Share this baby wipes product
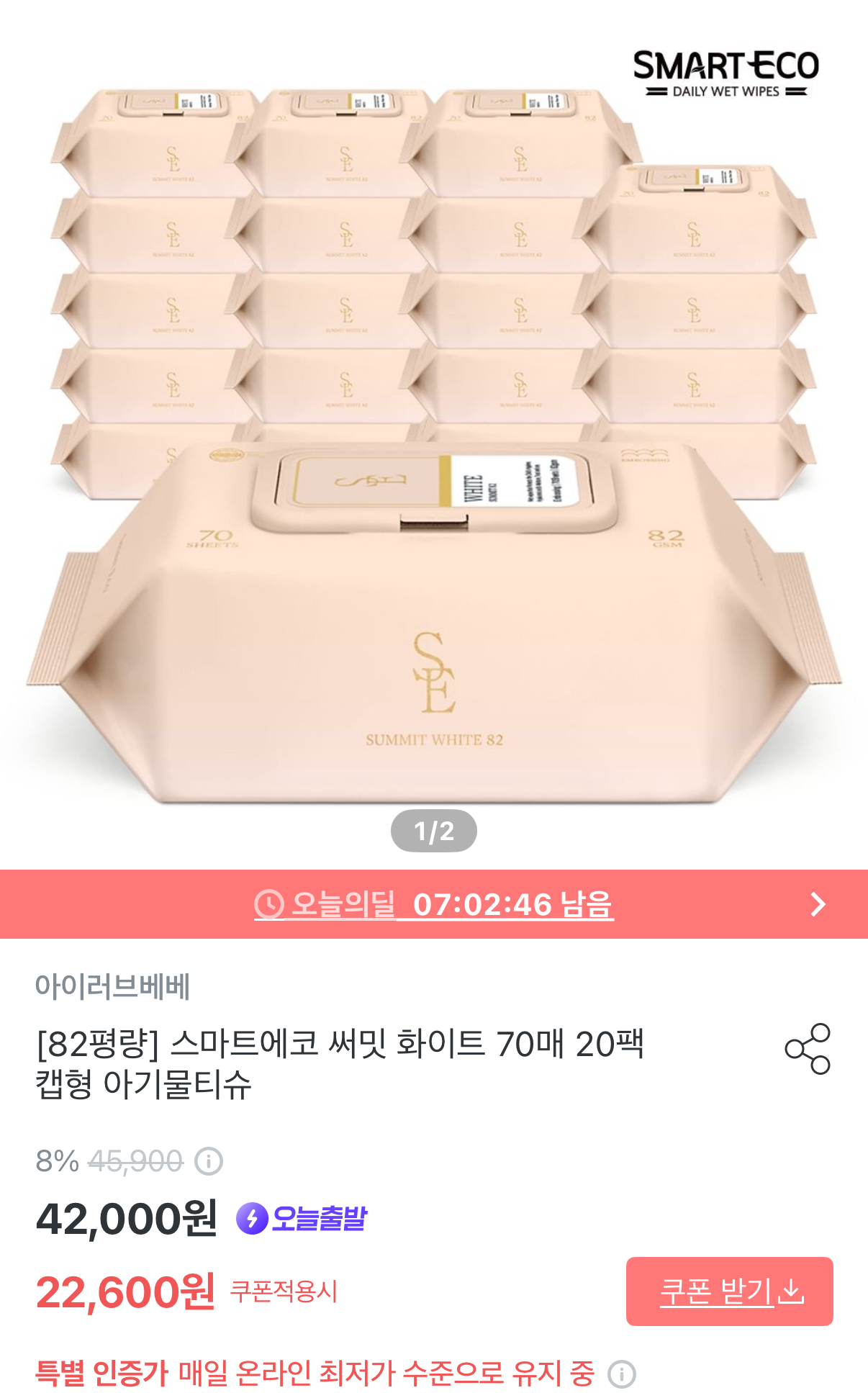 coord(807,1049)
